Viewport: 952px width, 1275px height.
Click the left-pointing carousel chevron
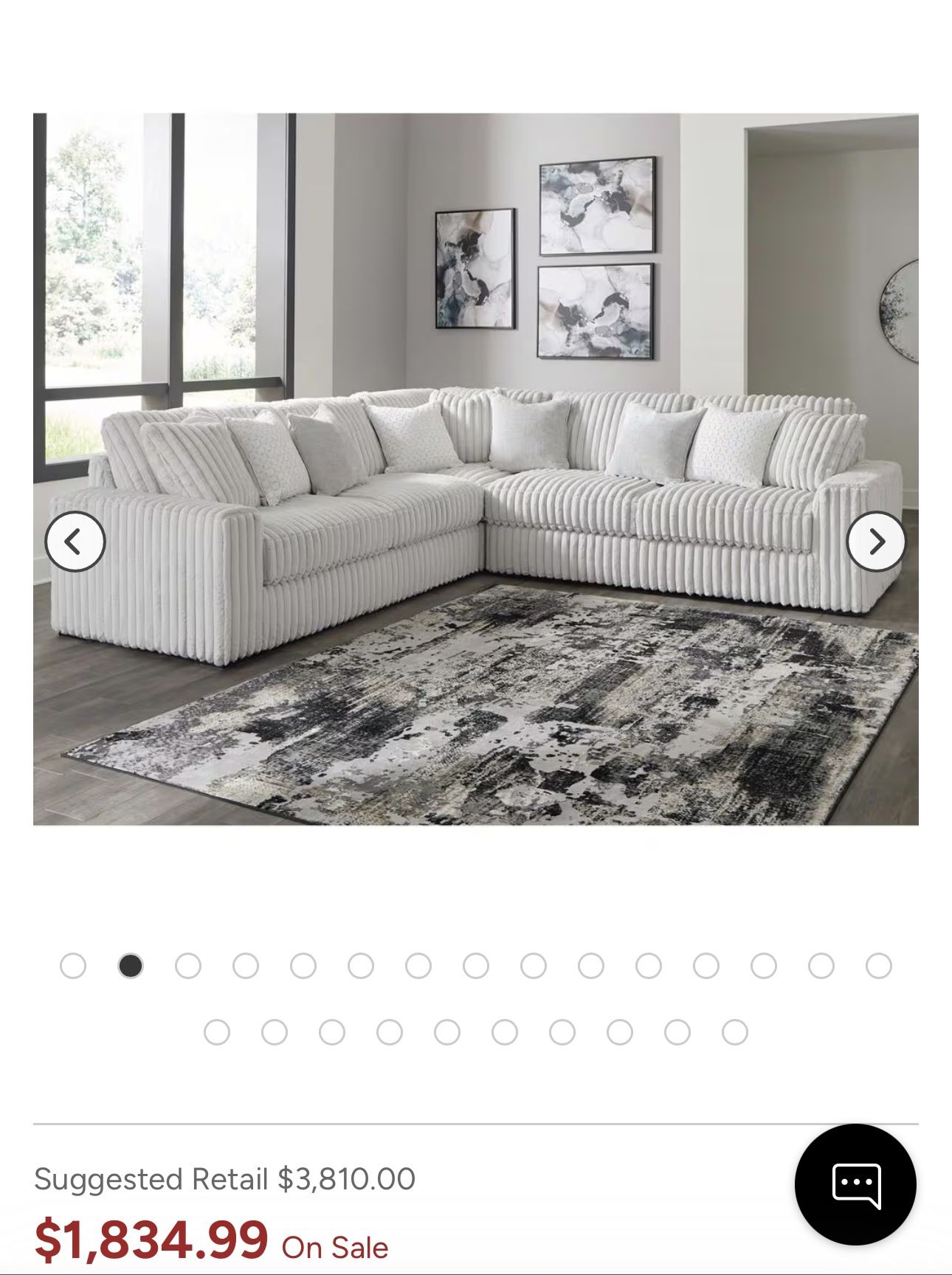click(x=76, y=542)
